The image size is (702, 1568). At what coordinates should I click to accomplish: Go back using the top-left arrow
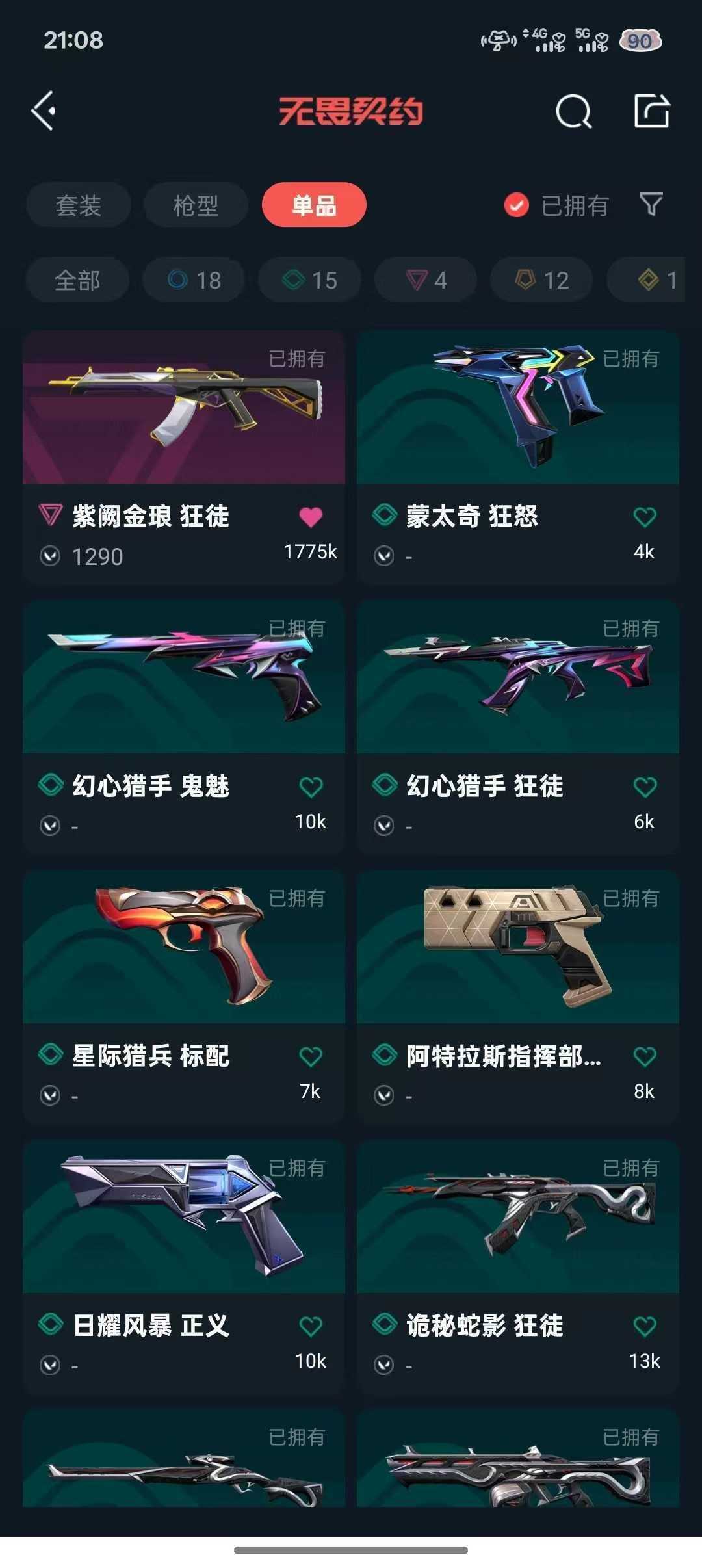pos(44,111)
